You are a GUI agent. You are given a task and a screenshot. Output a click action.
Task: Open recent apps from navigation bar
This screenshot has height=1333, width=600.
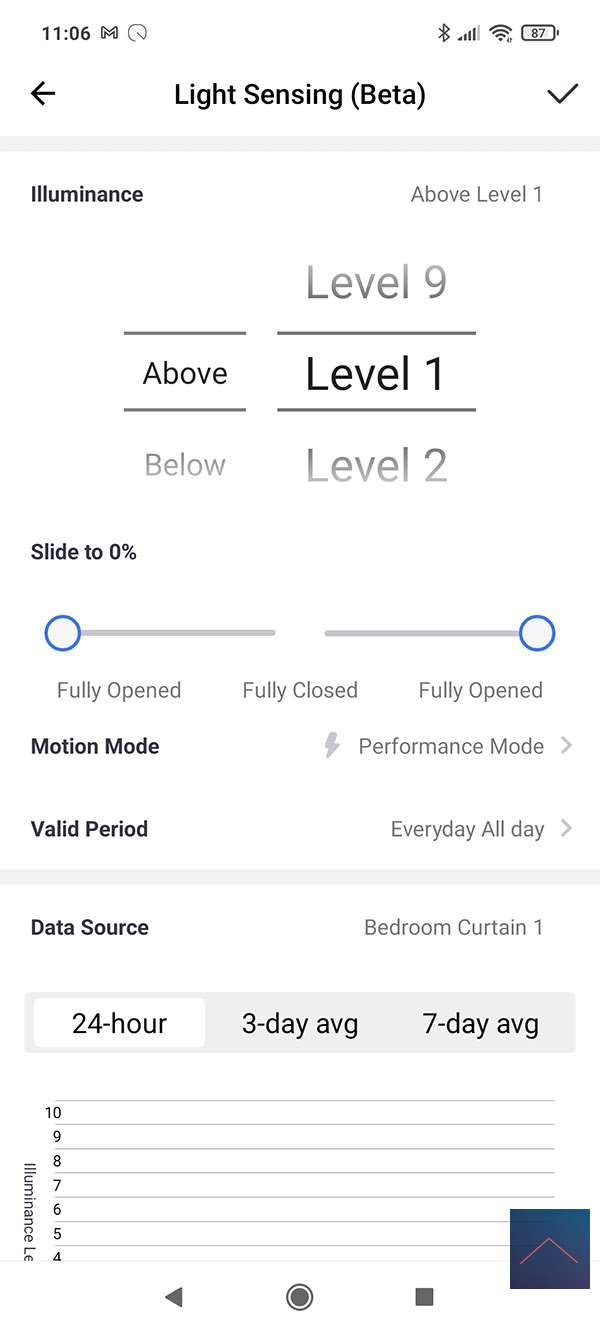coord(424,1297)
